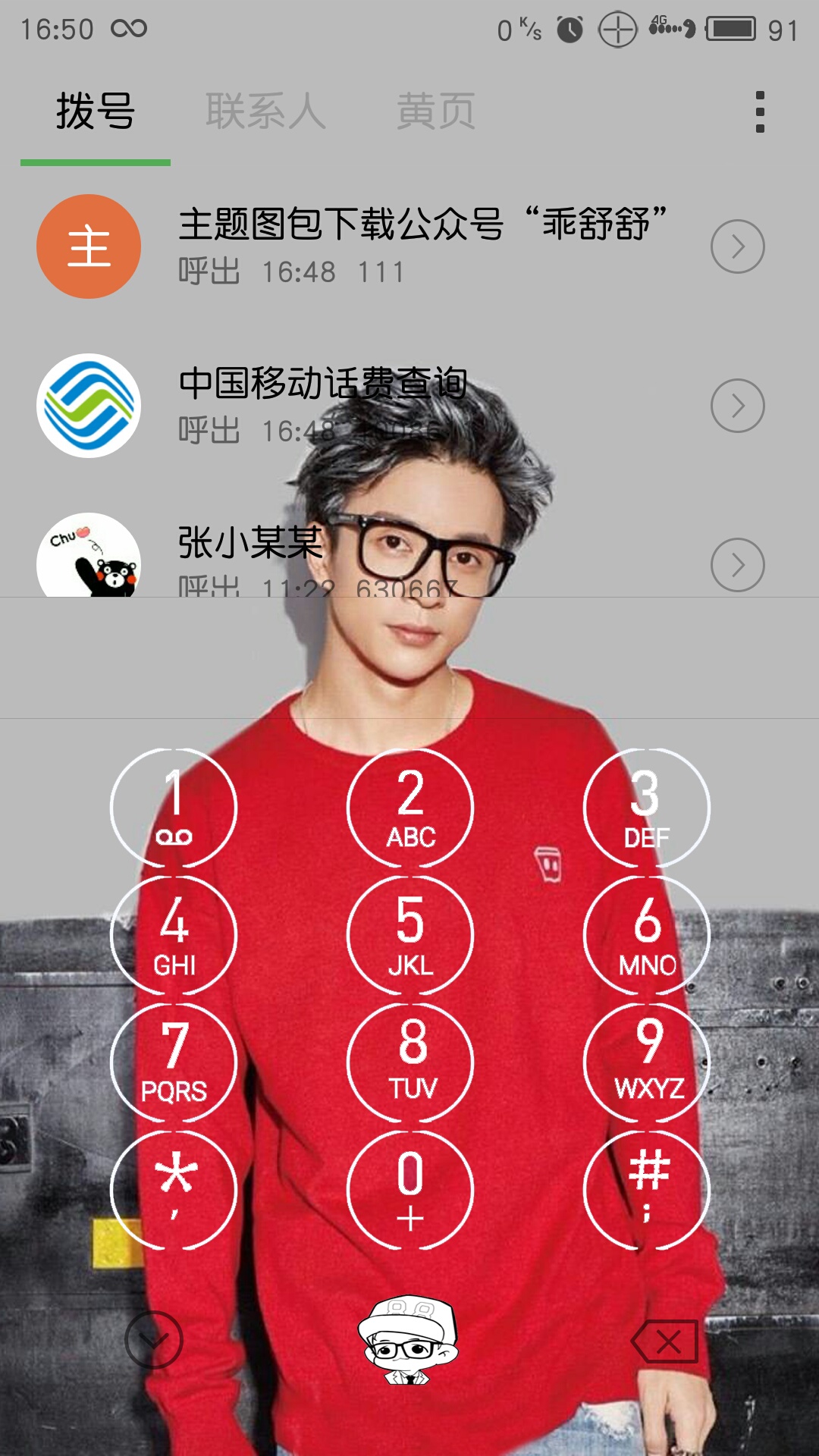Tap the 0 plus key
The width and height of the screenshot is (819, 1456).
tap(410, 1190)
